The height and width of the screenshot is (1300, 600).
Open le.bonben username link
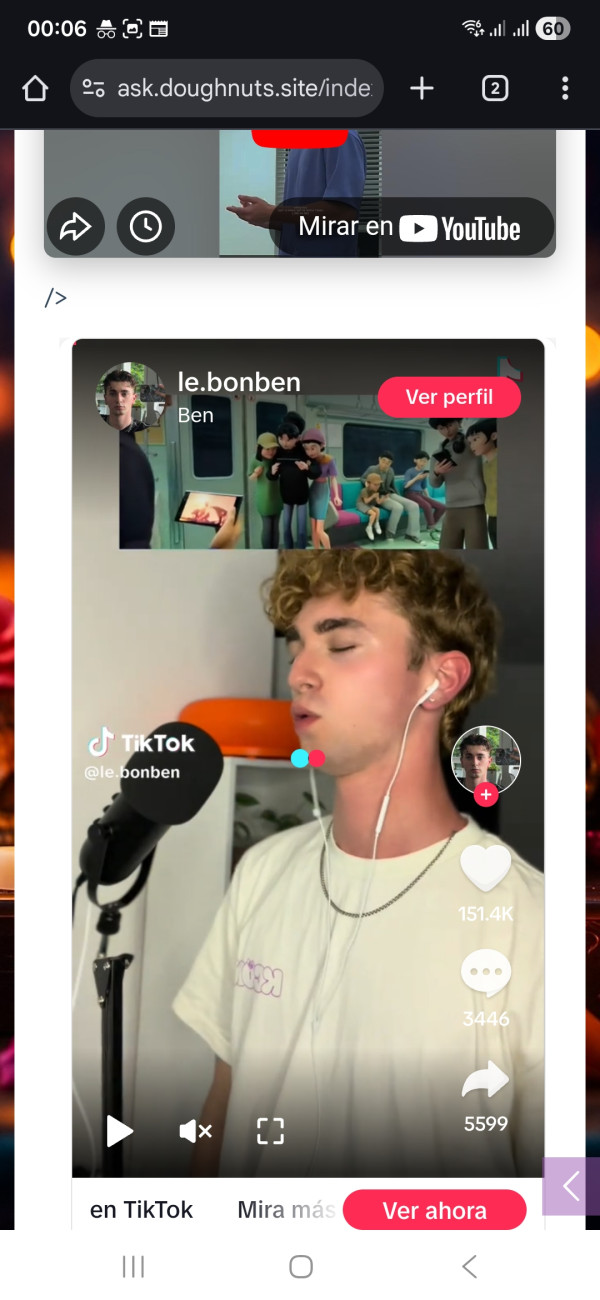pos(239,382)
